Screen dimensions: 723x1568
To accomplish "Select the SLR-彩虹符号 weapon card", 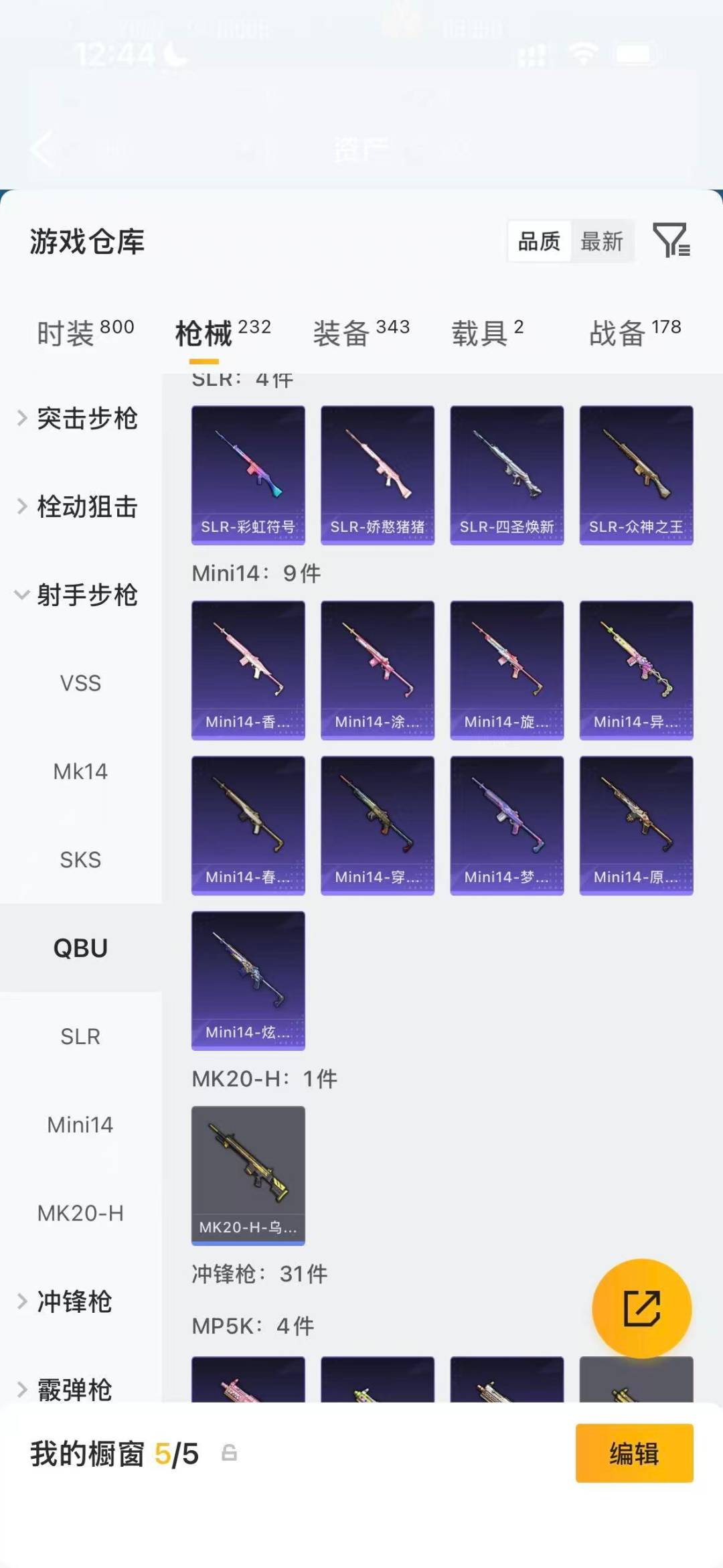I will tap(248, 472).
